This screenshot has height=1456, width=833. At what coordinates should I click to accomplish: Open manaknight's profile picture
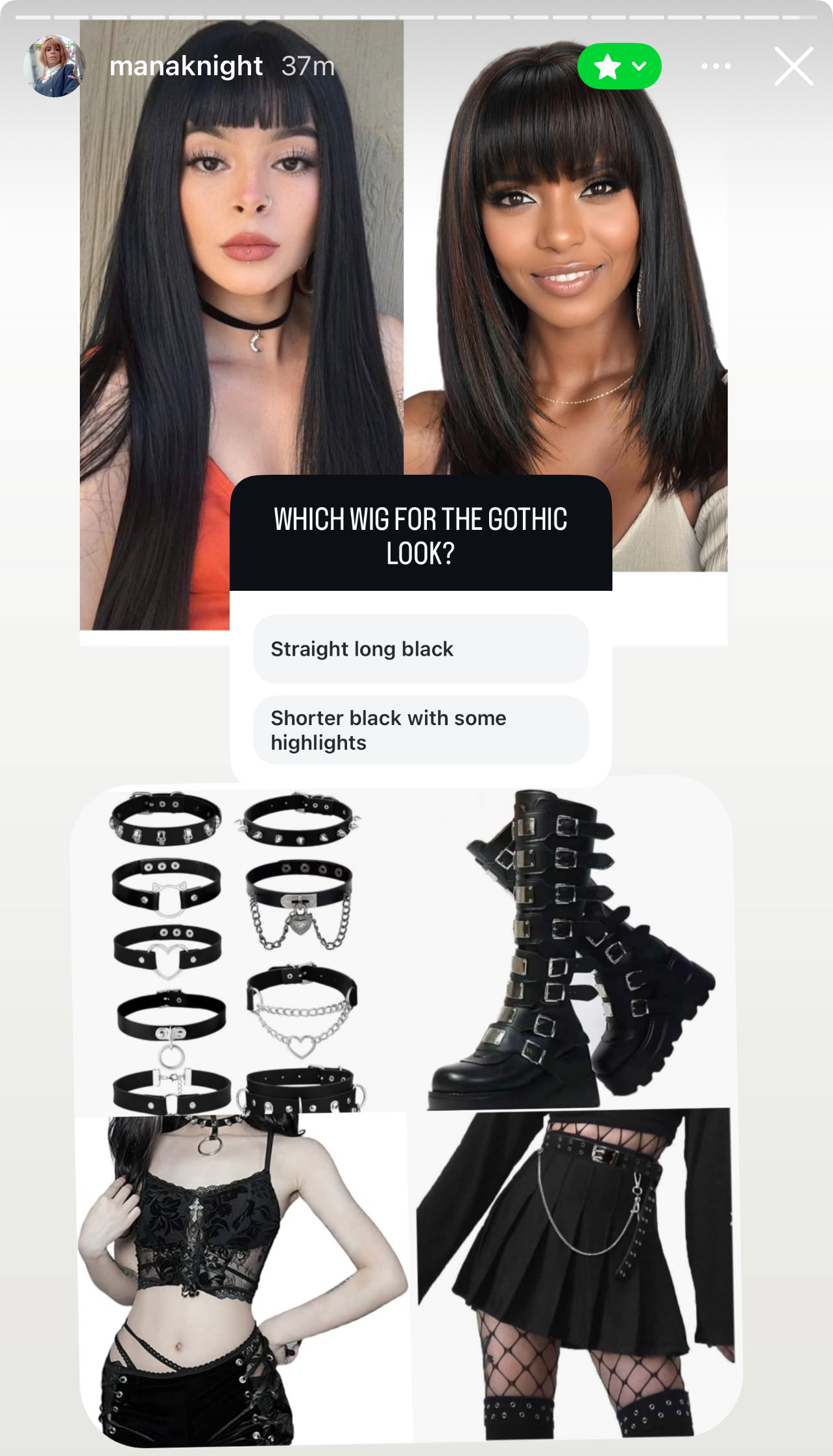(54, 66)
